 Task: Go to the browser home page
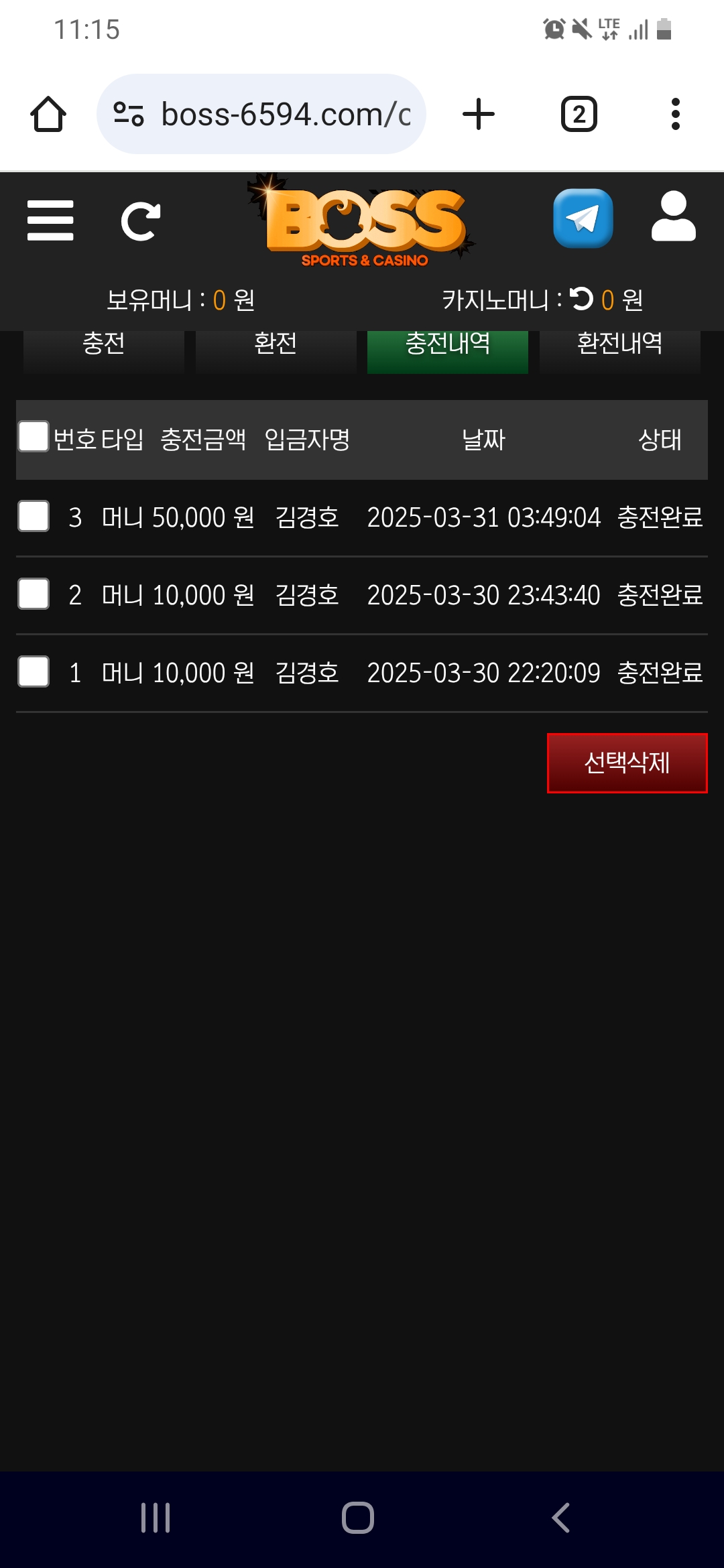[48, 114]
